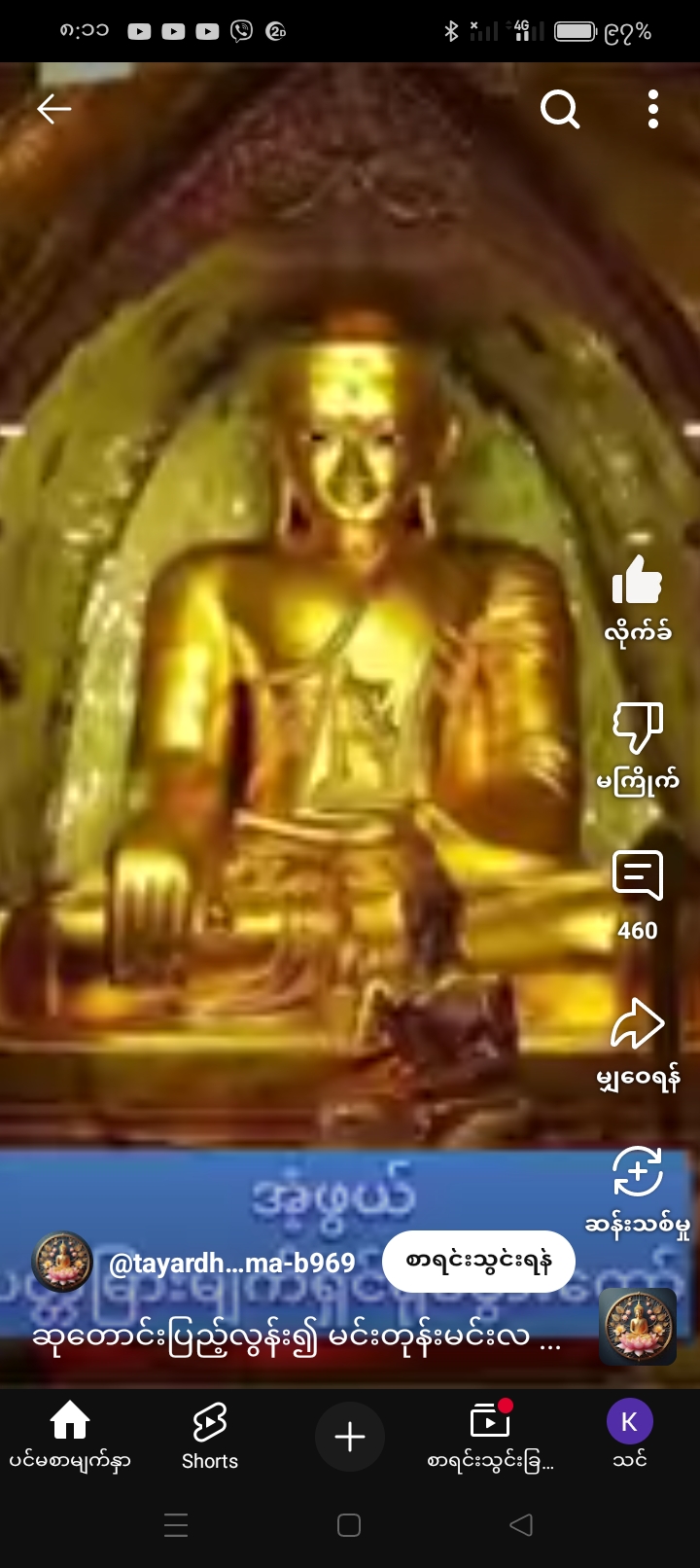The height and width of the screenshot is (1568, 700).
Task: Go back using the top arrow
Action: [x=54, y=109]
